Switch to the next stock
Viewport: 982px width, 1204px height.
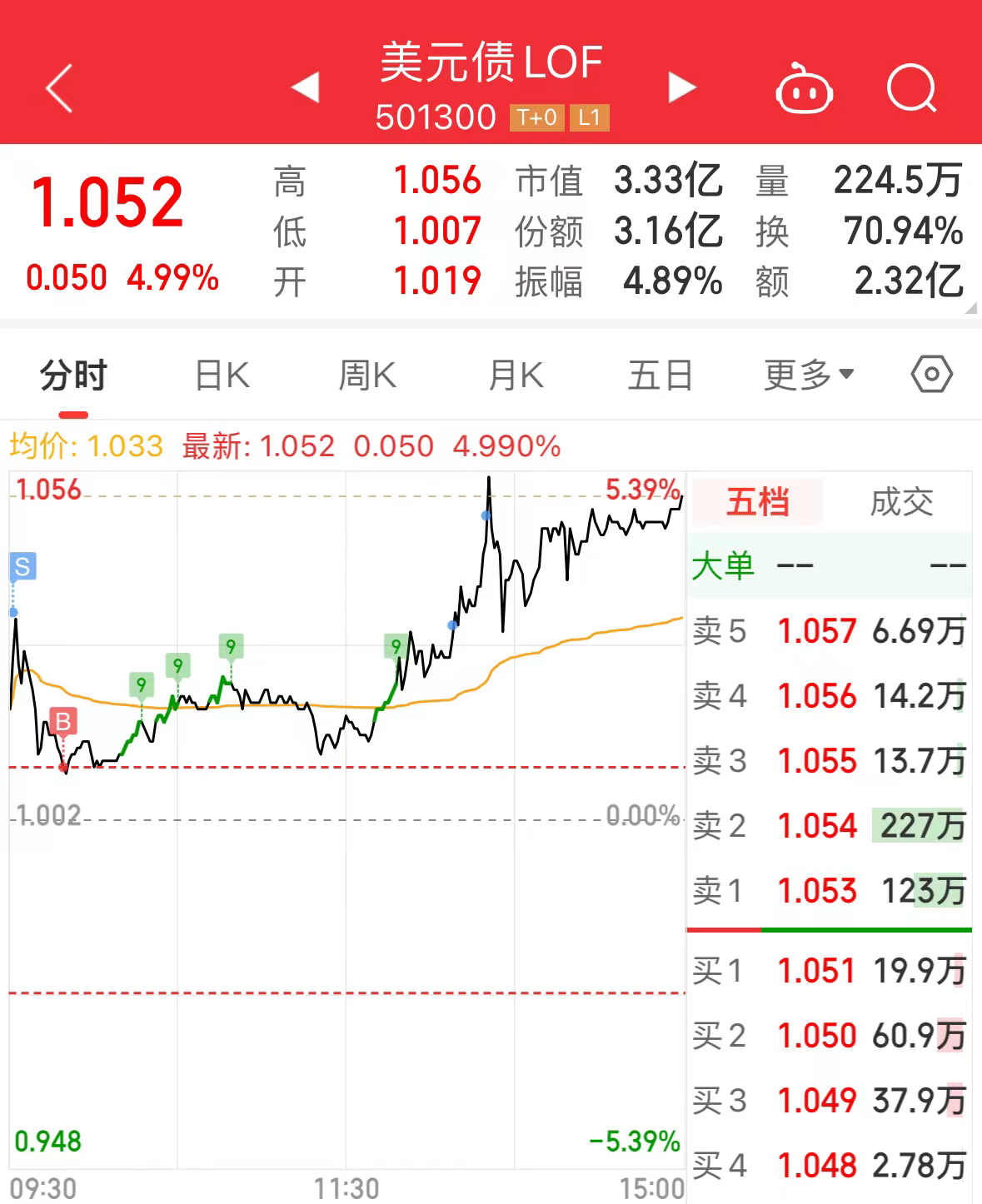click(681, 87)
